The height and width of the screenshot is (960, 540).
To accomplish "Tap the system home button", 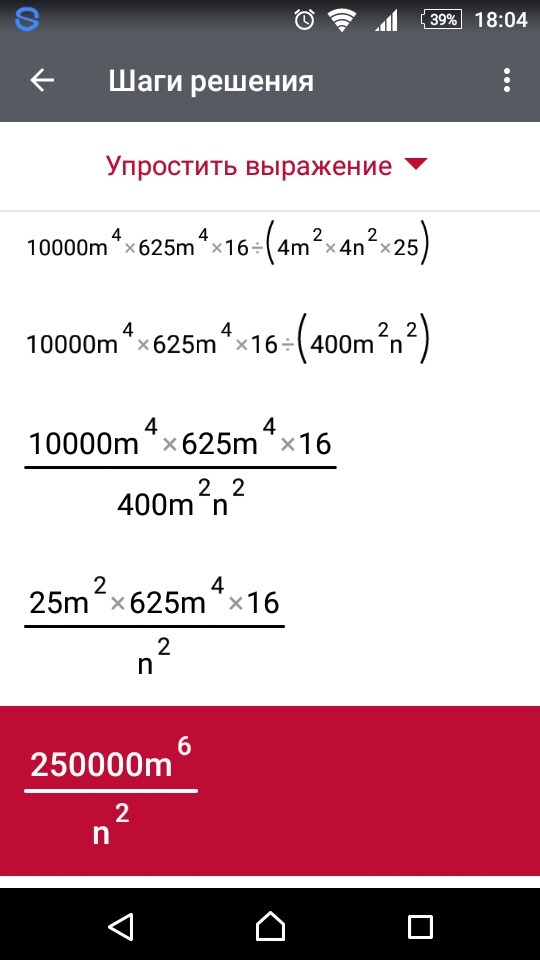I will 270,926.
